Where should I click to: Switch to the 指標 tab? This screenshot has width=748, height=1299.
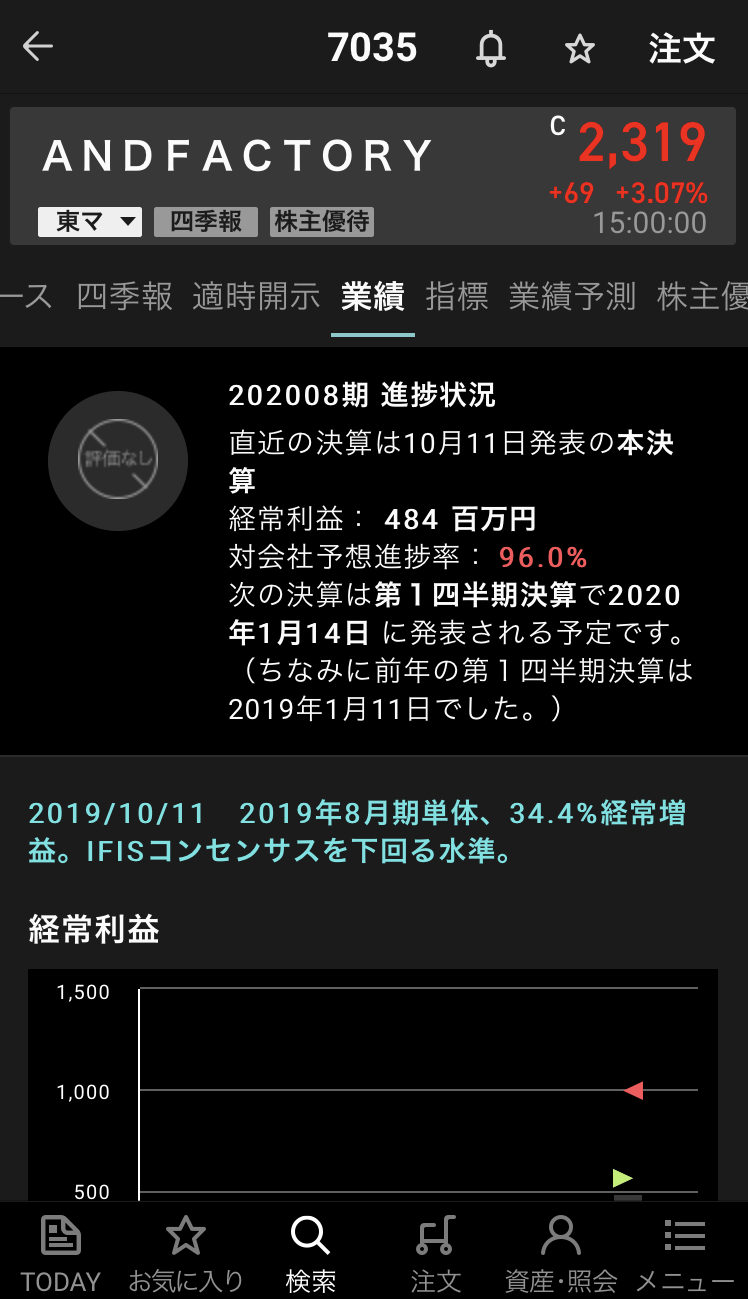coord(457,296)
